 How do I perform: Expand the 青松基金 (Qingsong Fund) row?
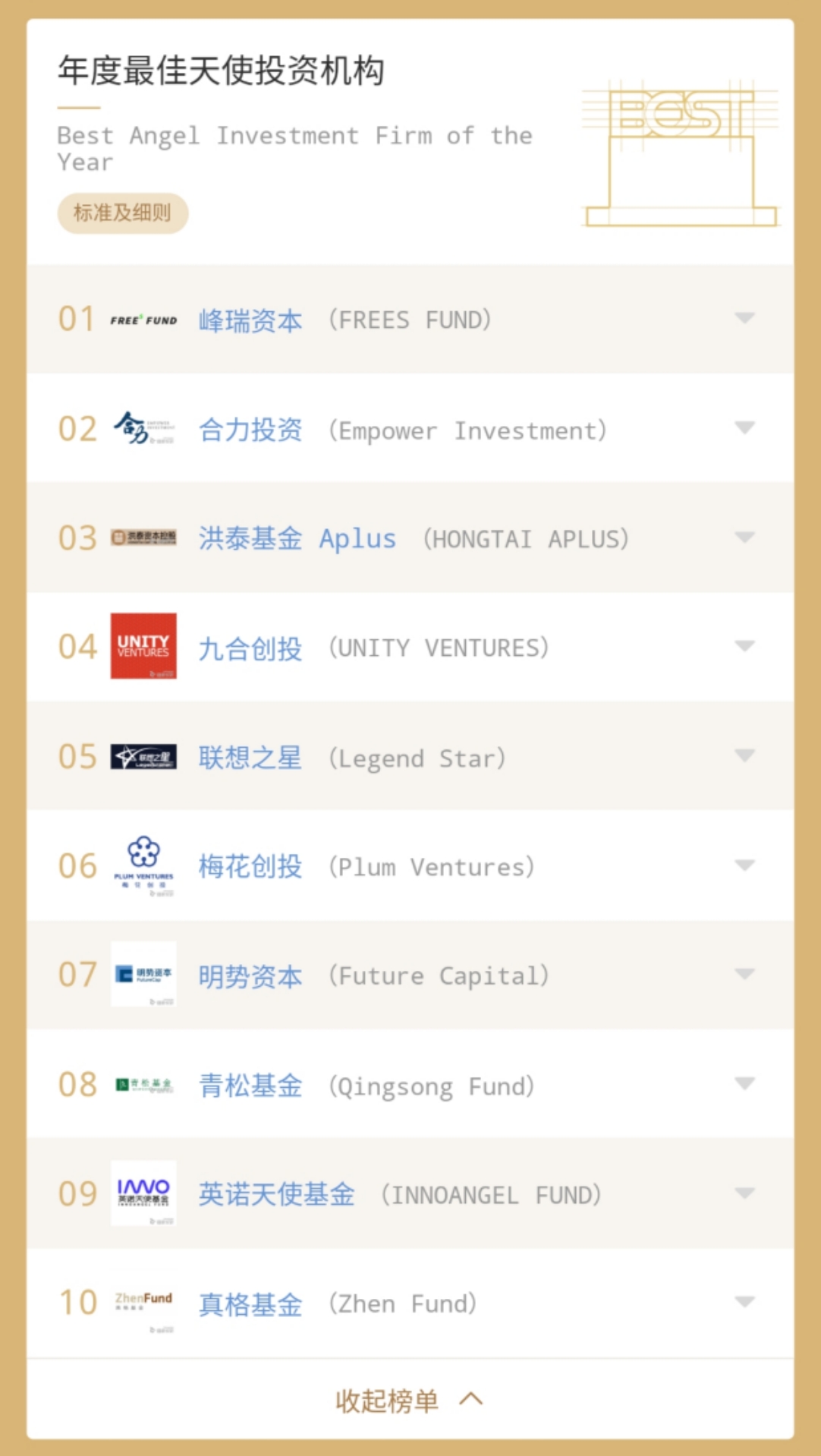[744, 1083]
